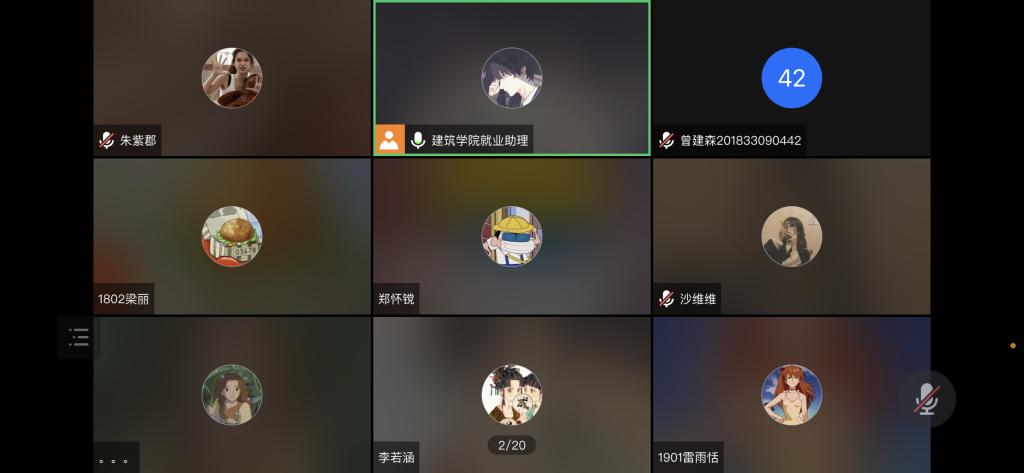View 沙维维's participant tile

point(791,236)
